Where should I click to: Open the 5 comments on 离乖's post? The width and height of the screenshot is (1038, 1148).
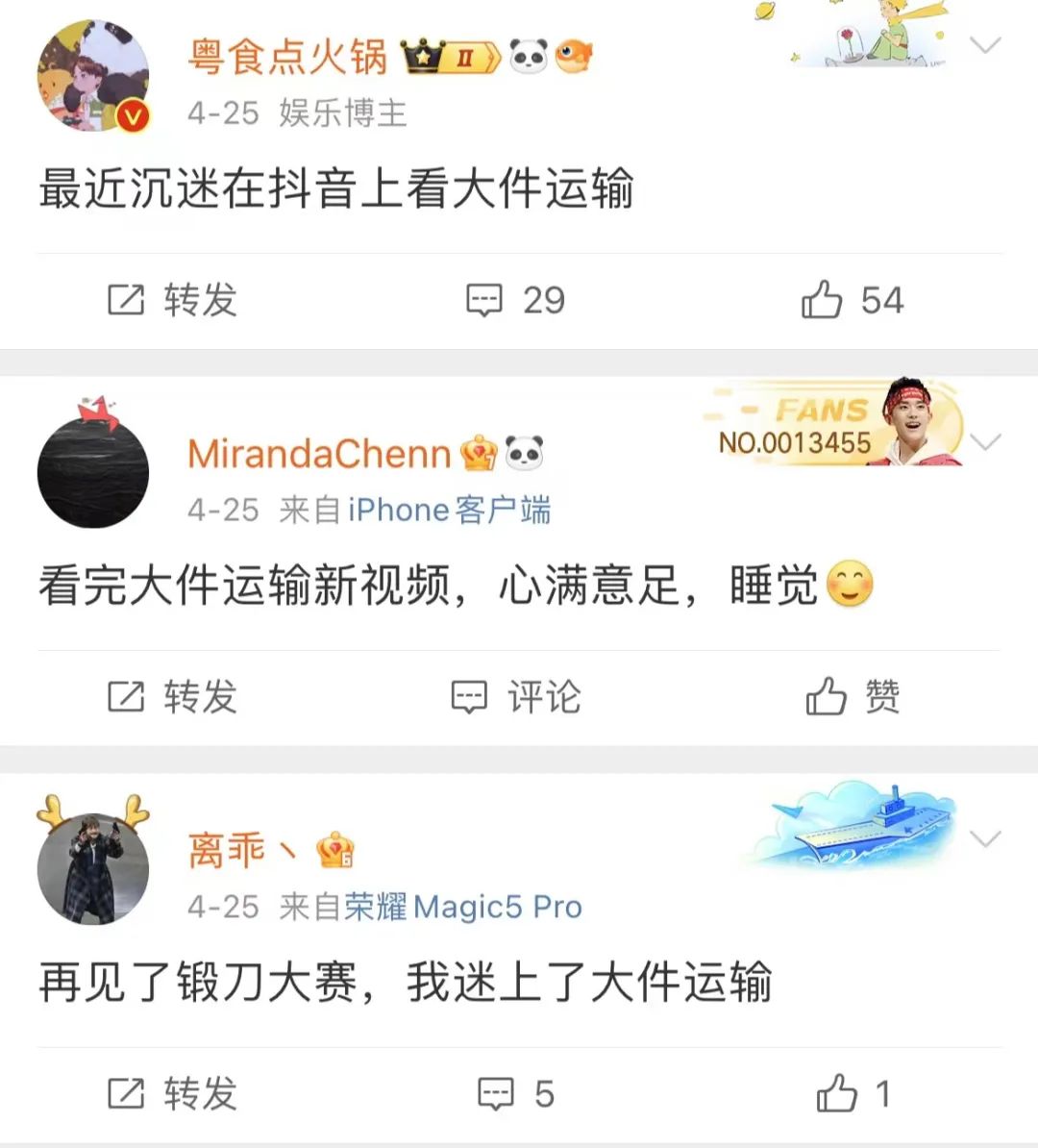(x=516, y=1093)
